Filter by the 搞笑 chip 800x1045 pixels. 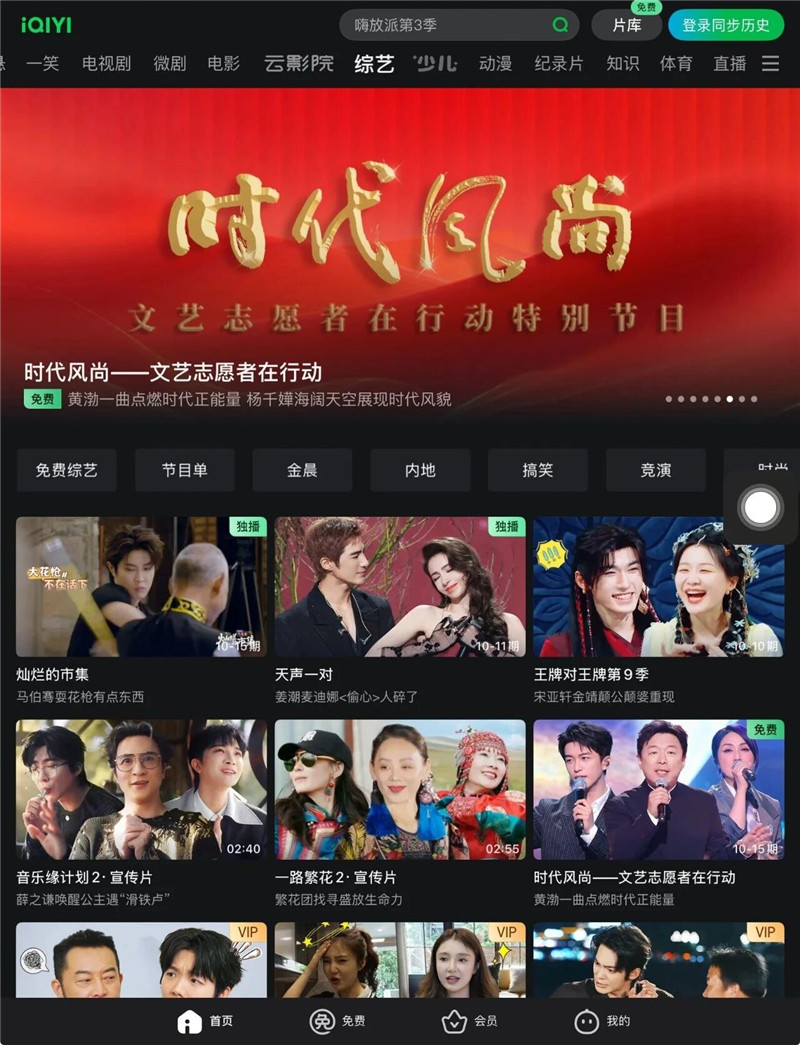[x=538, y=470]
